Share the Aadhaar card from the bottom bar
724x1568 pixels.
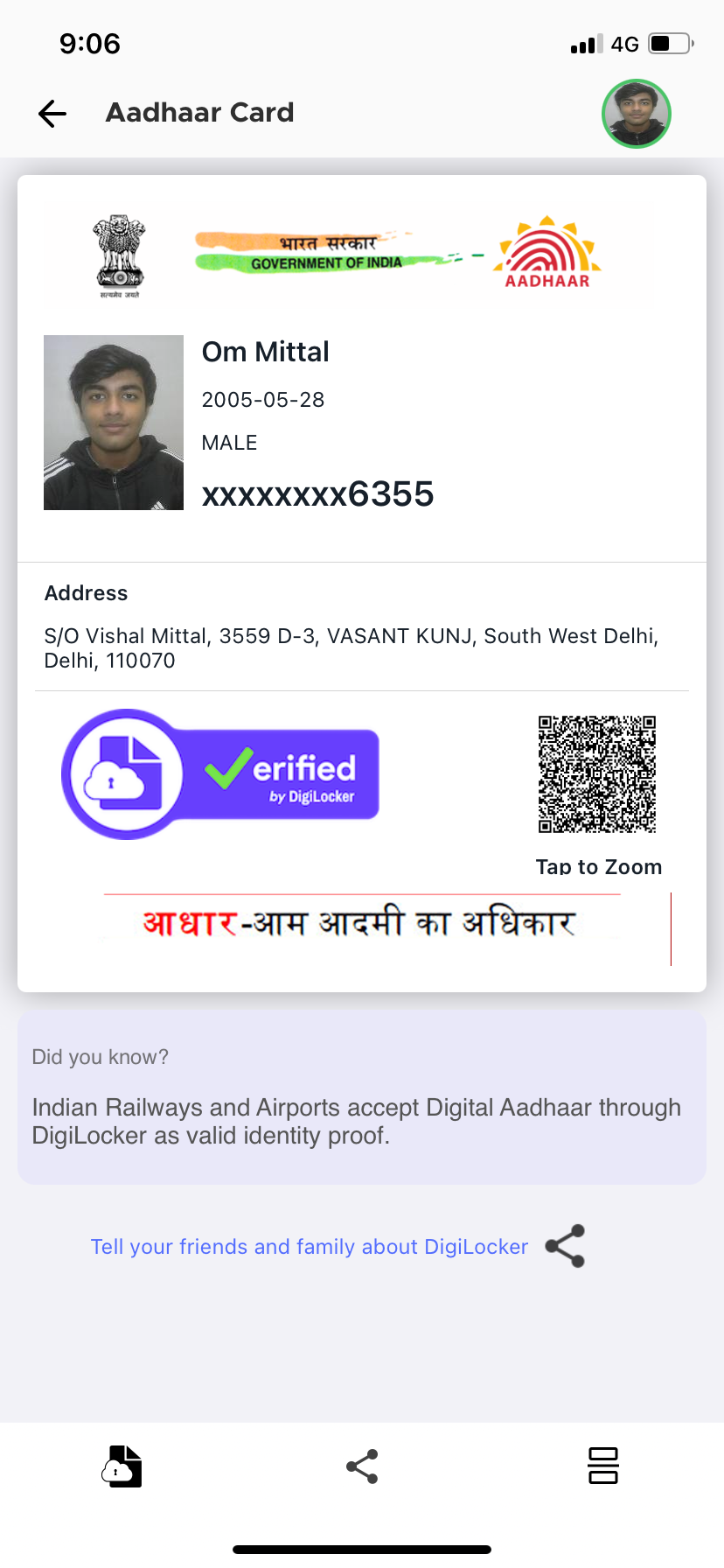[x=362, y=1466]
